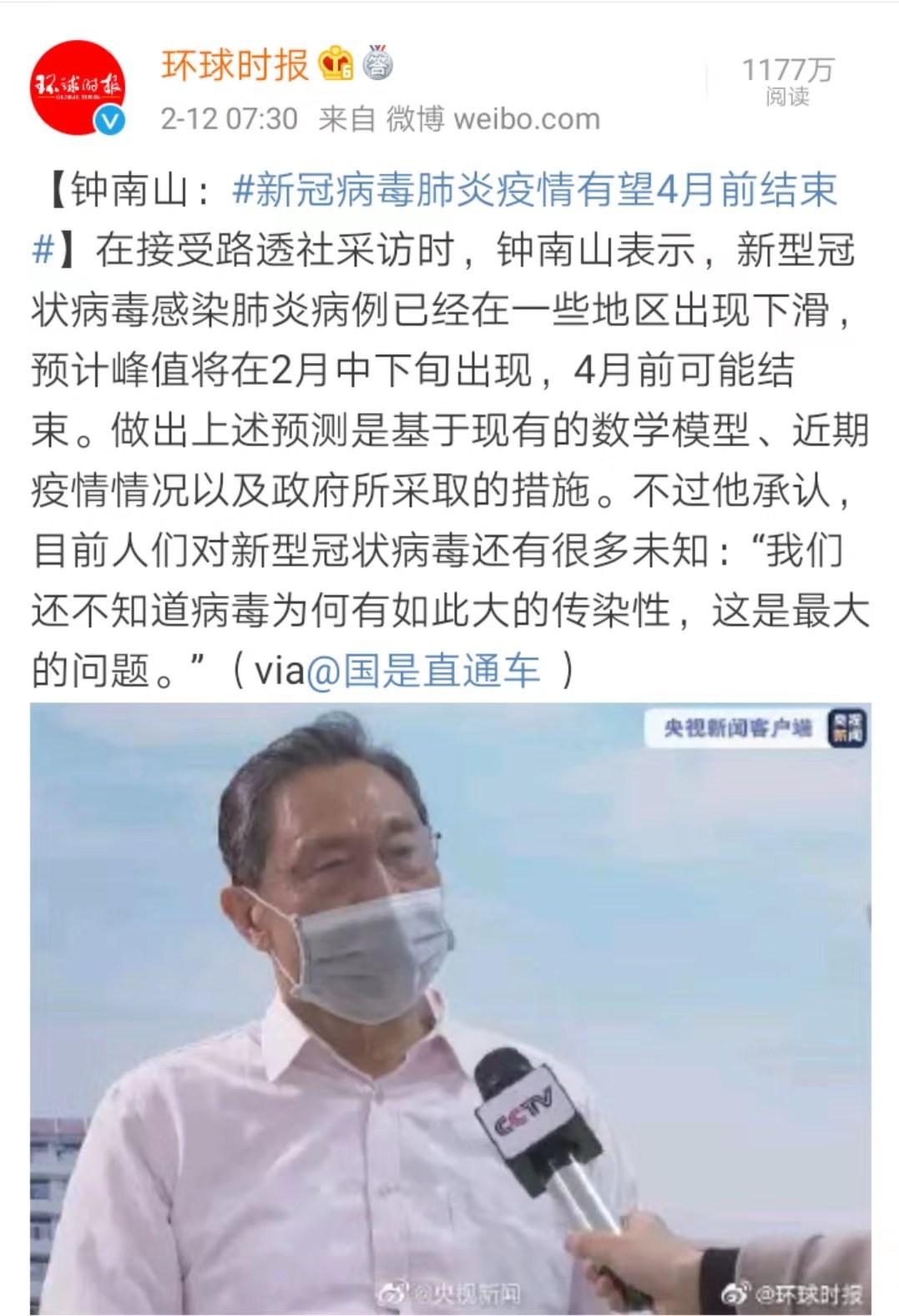
Task: Tap the 环球时报 account name
Action: 235,66
